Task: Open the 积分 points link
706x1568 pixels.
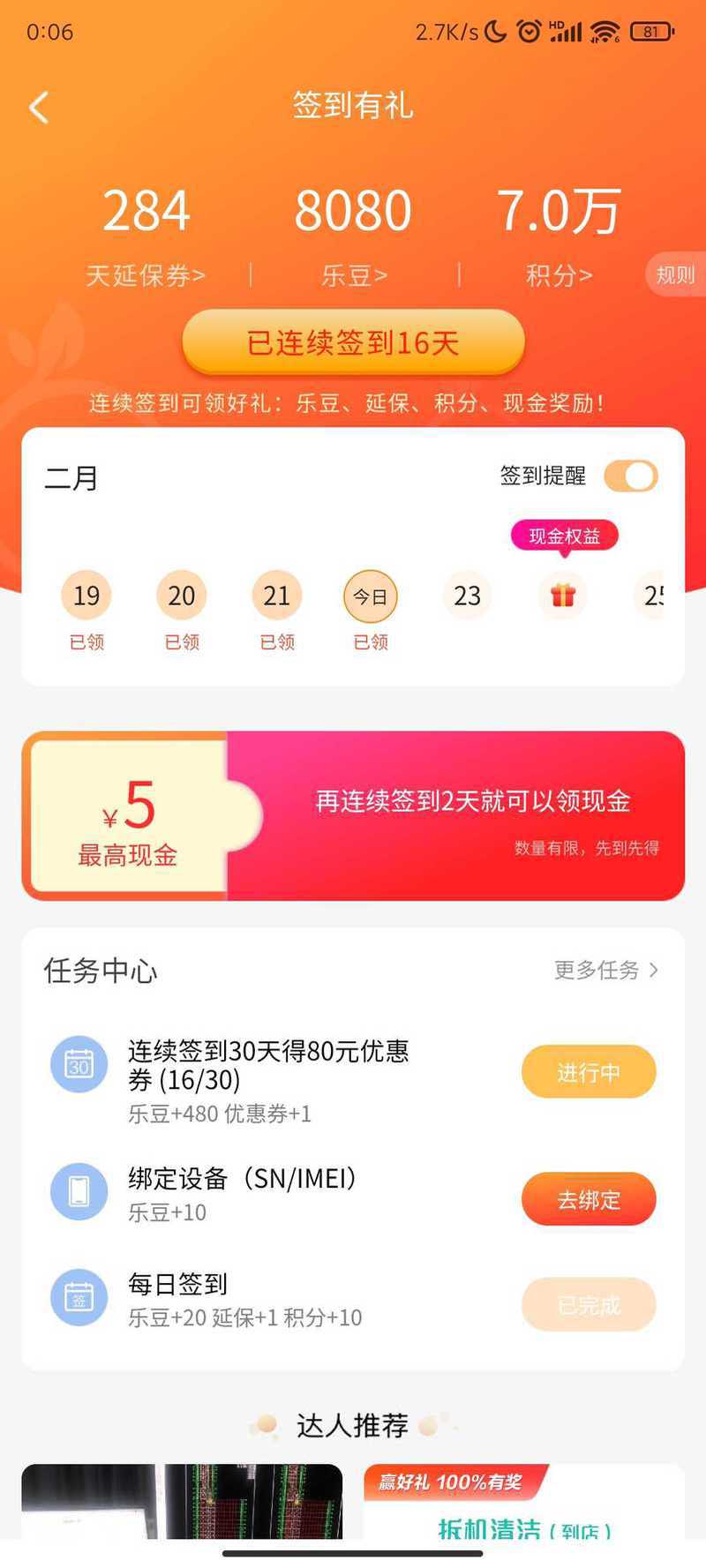Action: (559, 275)
